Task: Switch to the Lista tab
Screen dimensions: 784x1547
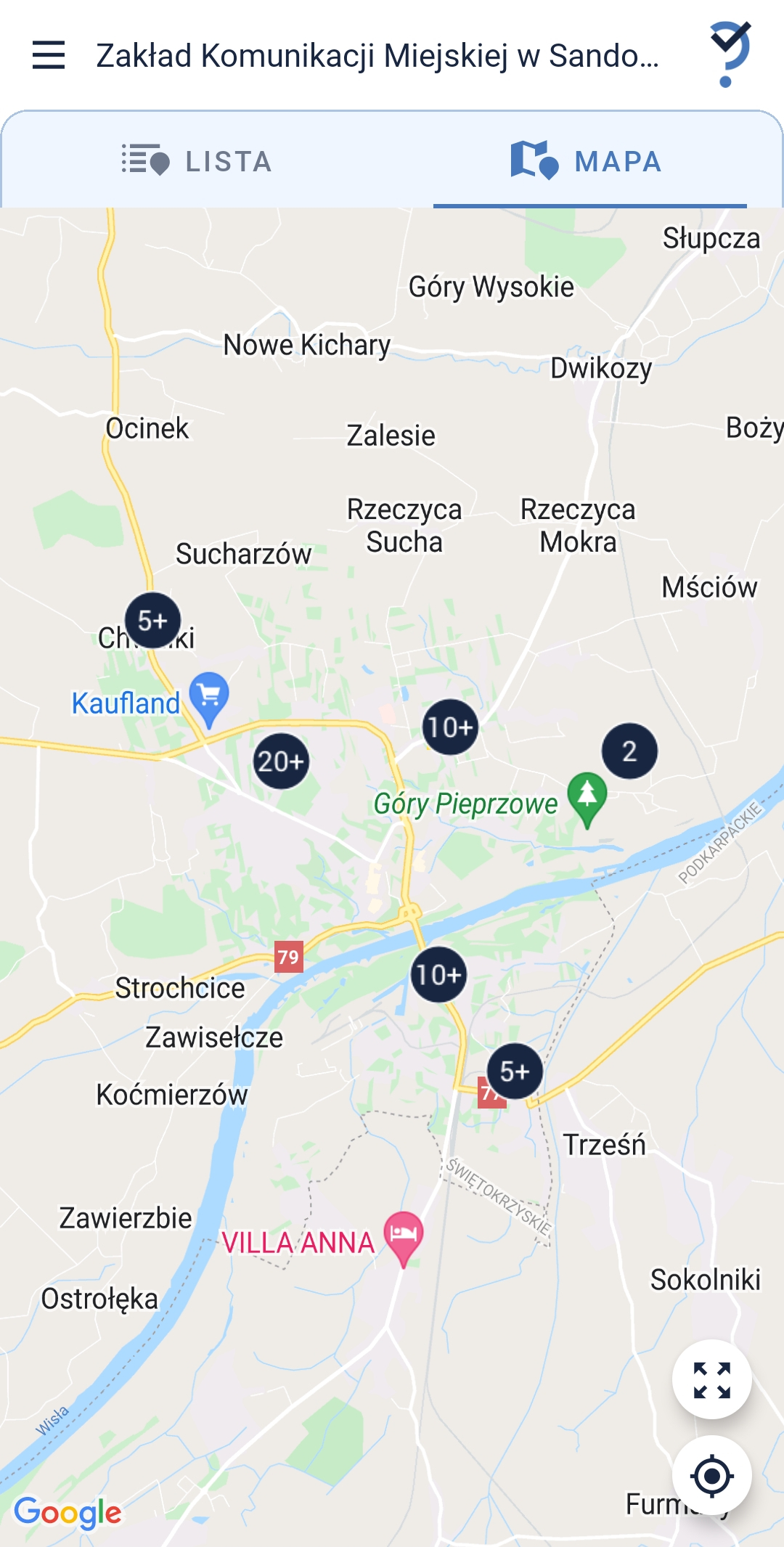Action: [x=197, y=161]
